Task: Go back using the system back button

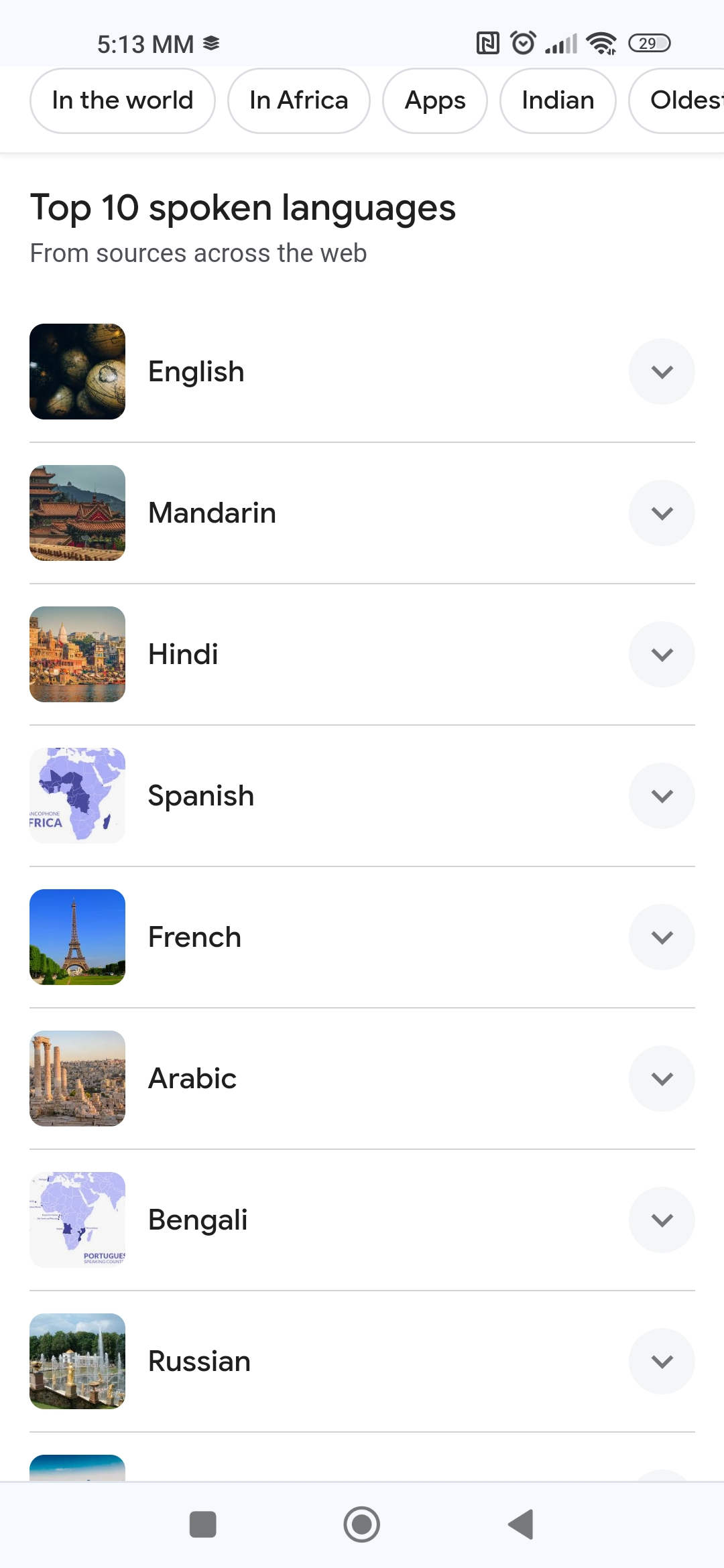Action: pos(521,1524)
